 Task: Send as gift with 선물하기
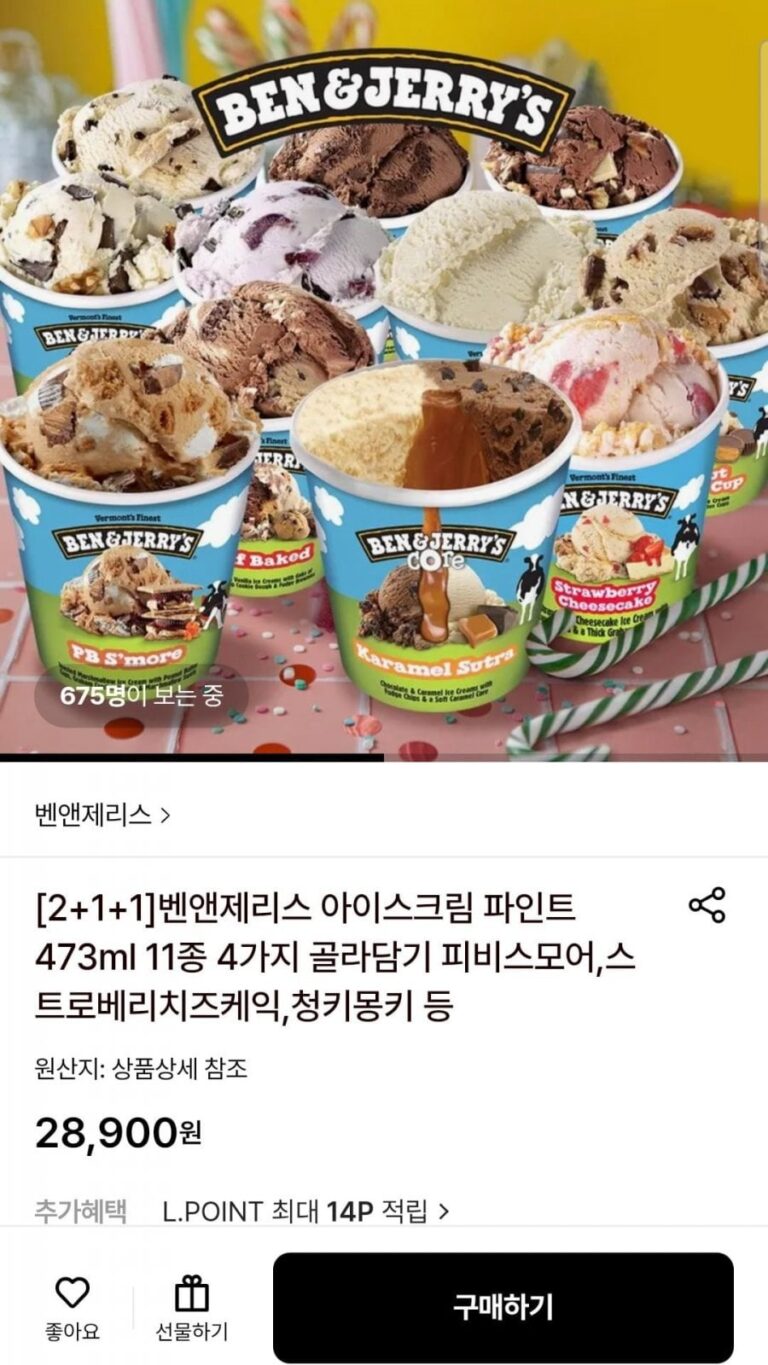pyautogui.click(x=191, y=1306)
